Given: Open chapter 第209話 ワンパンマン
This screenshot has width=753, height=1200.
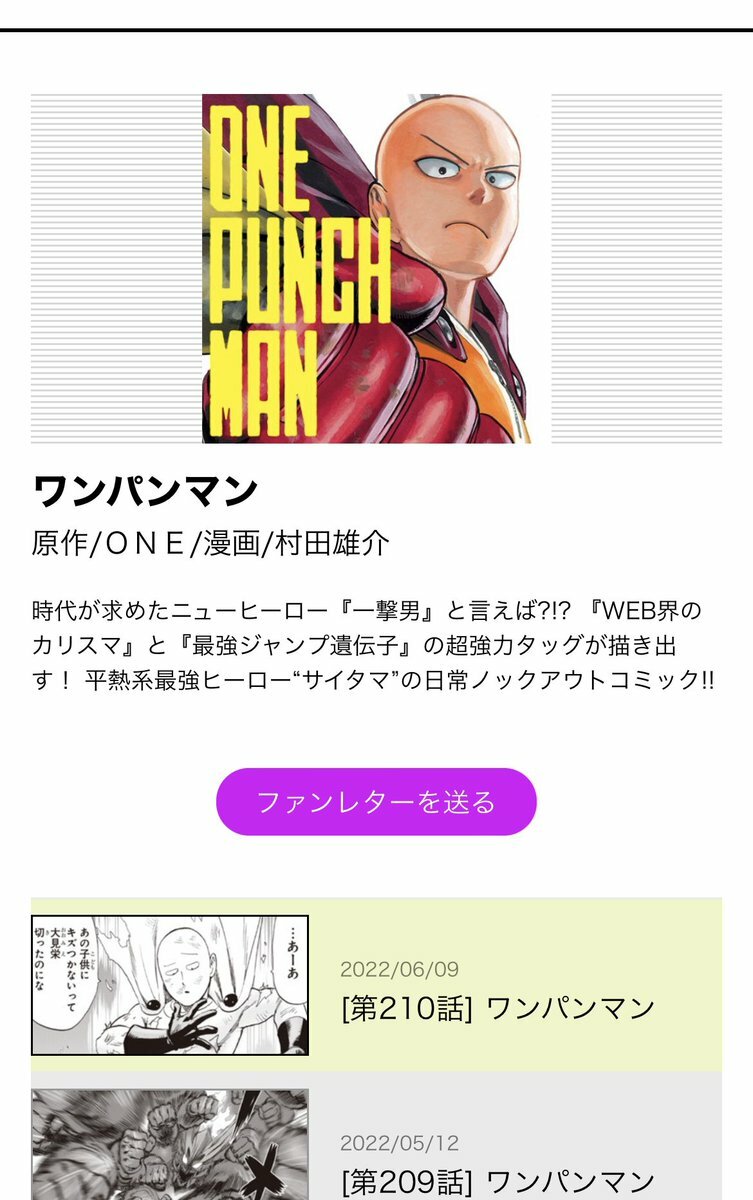Looking at the screenshot, I should click(497, 1180).
